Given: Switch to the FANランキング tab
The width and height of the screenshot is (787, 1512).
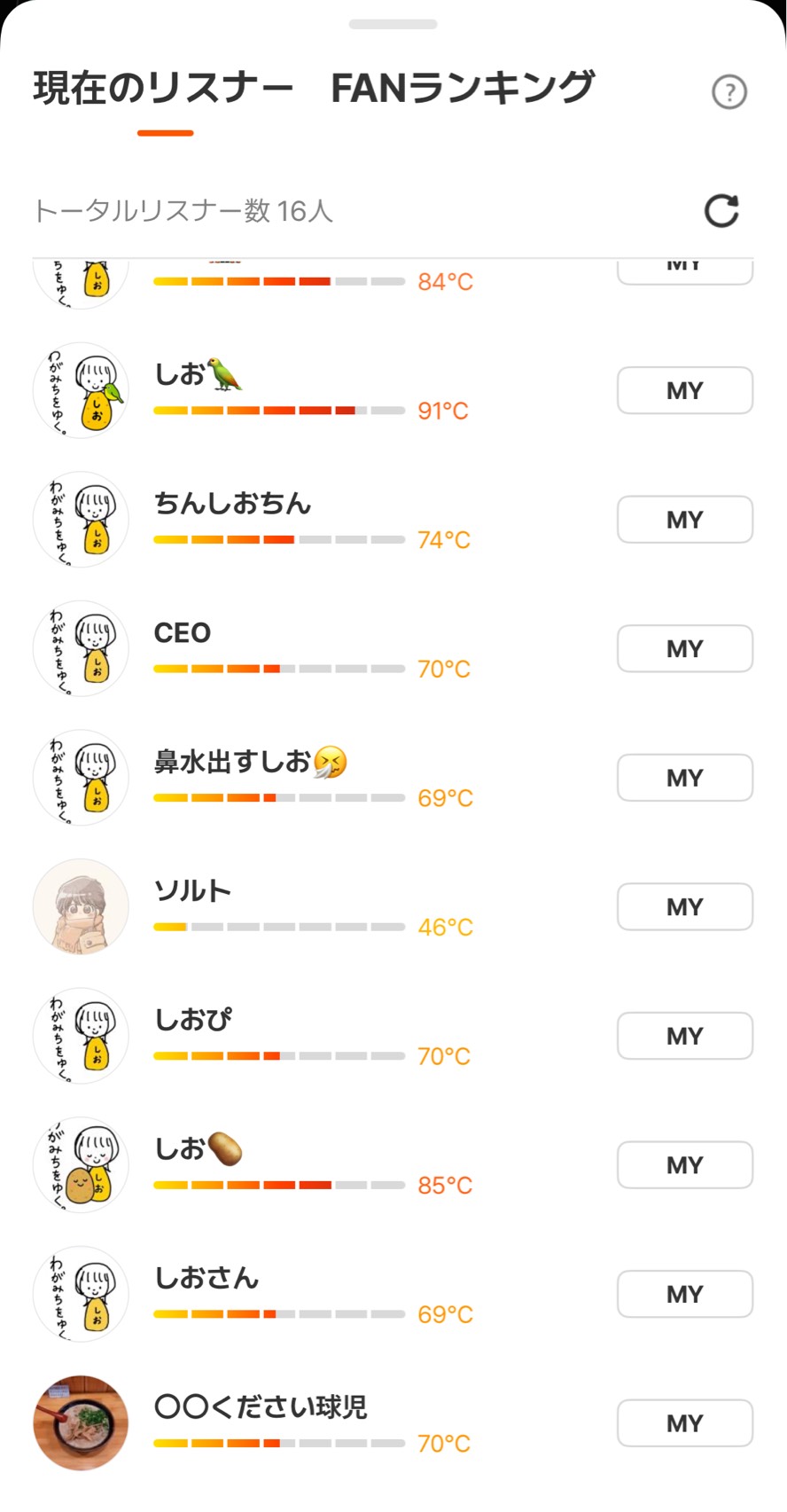Looking at the screenshot, I should point(462,89).
